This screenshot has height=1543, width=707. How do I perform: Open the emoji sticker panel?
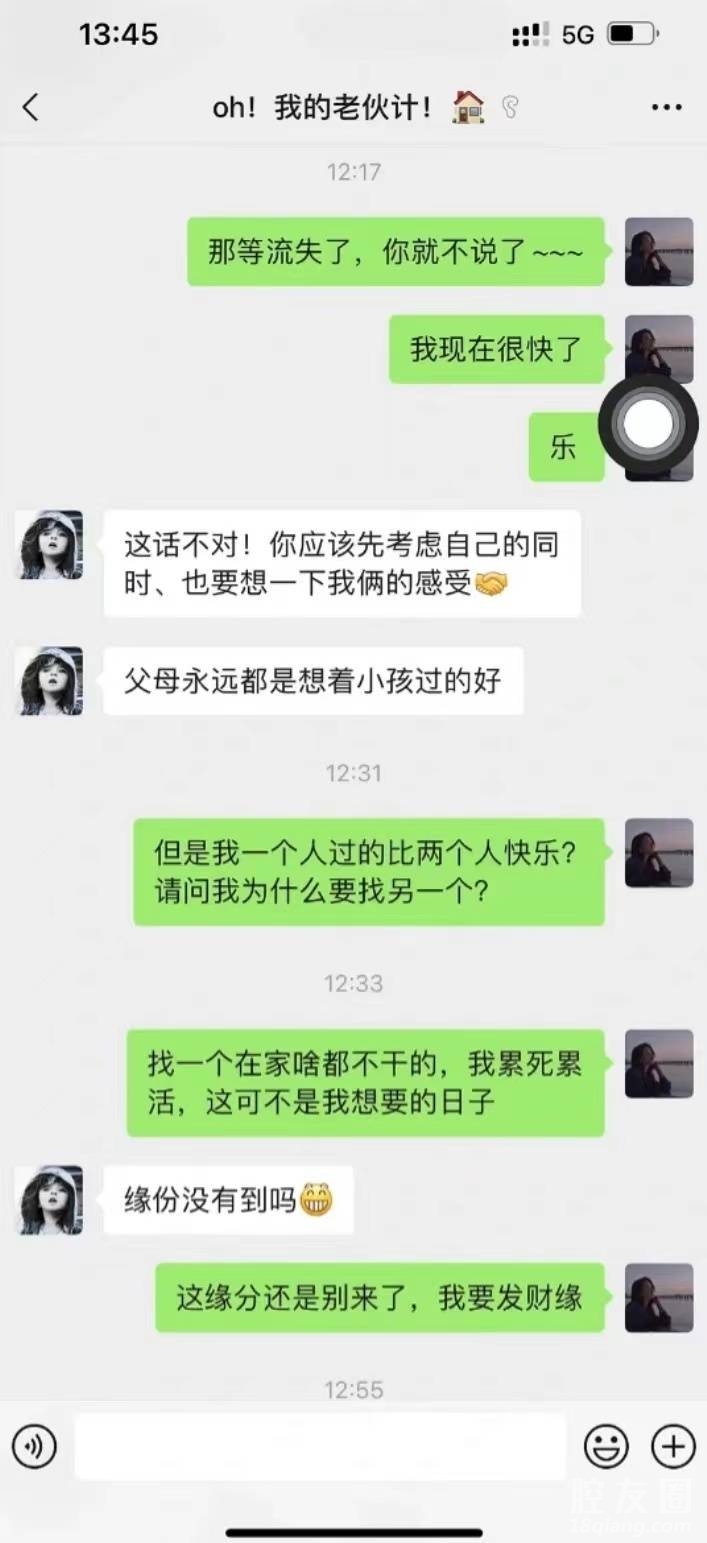point(606,1445)
